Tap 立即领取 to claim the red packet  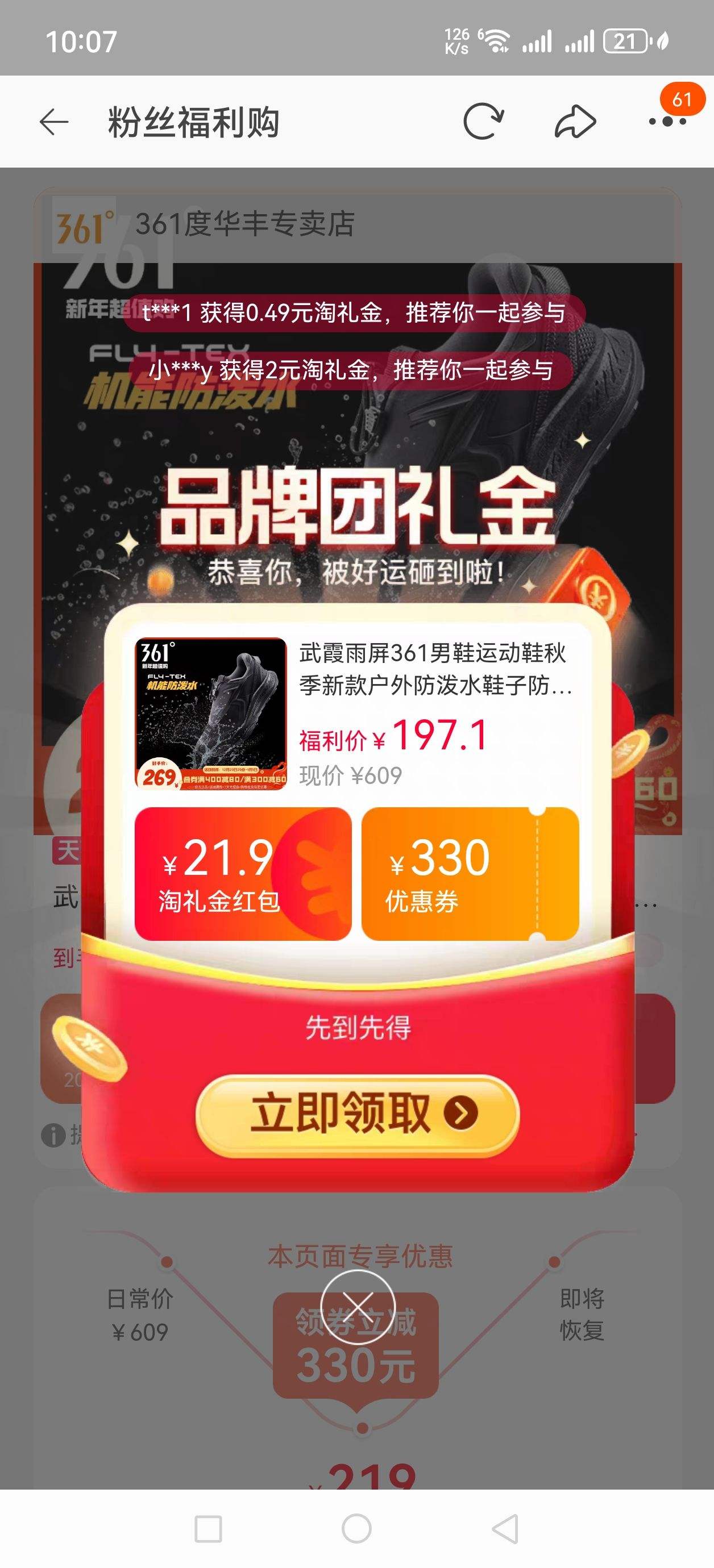point(358,1115)
